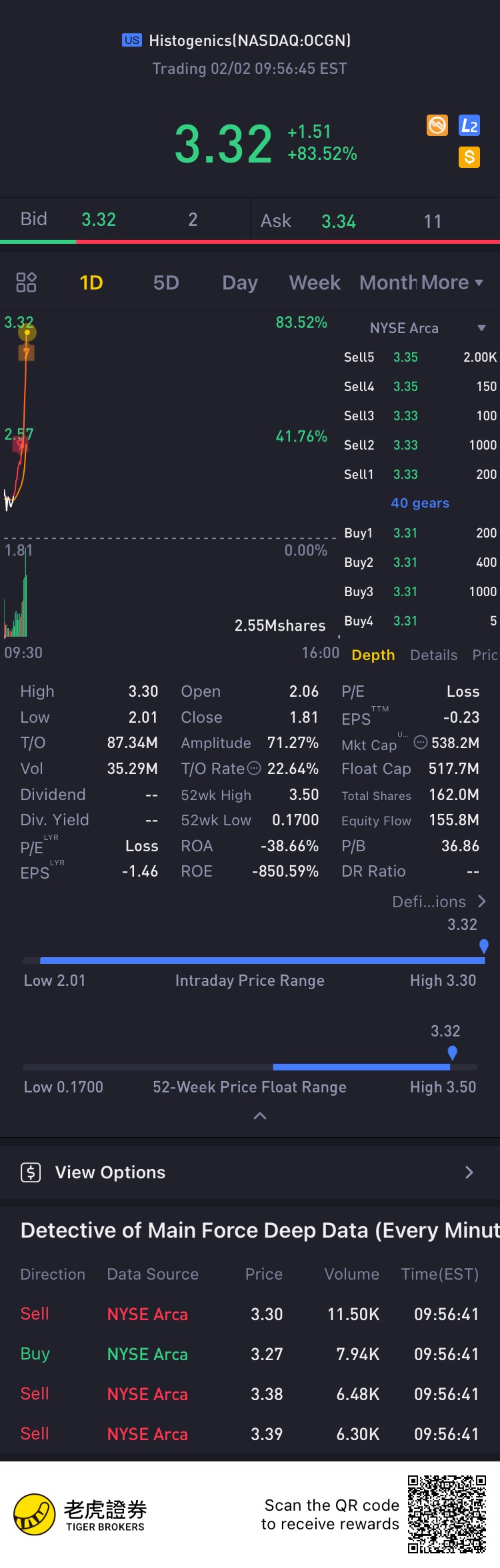Open the L2 market data icon
The height and width of the screenshot is (1568, 500).
tap(469, 125)
